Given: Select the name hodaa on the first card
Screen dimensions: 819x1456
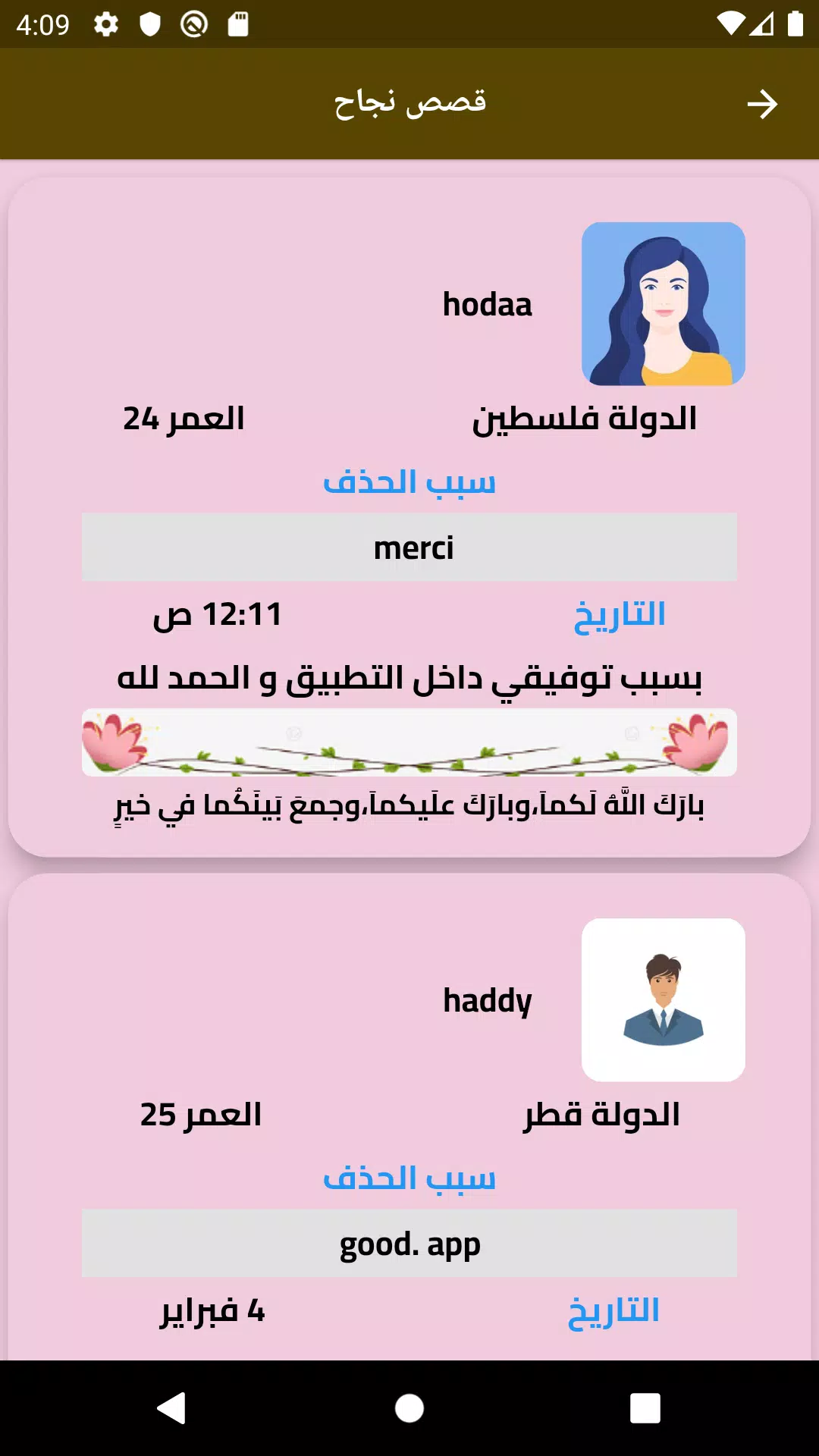Looking at the screenshot, I should [488, 304].
